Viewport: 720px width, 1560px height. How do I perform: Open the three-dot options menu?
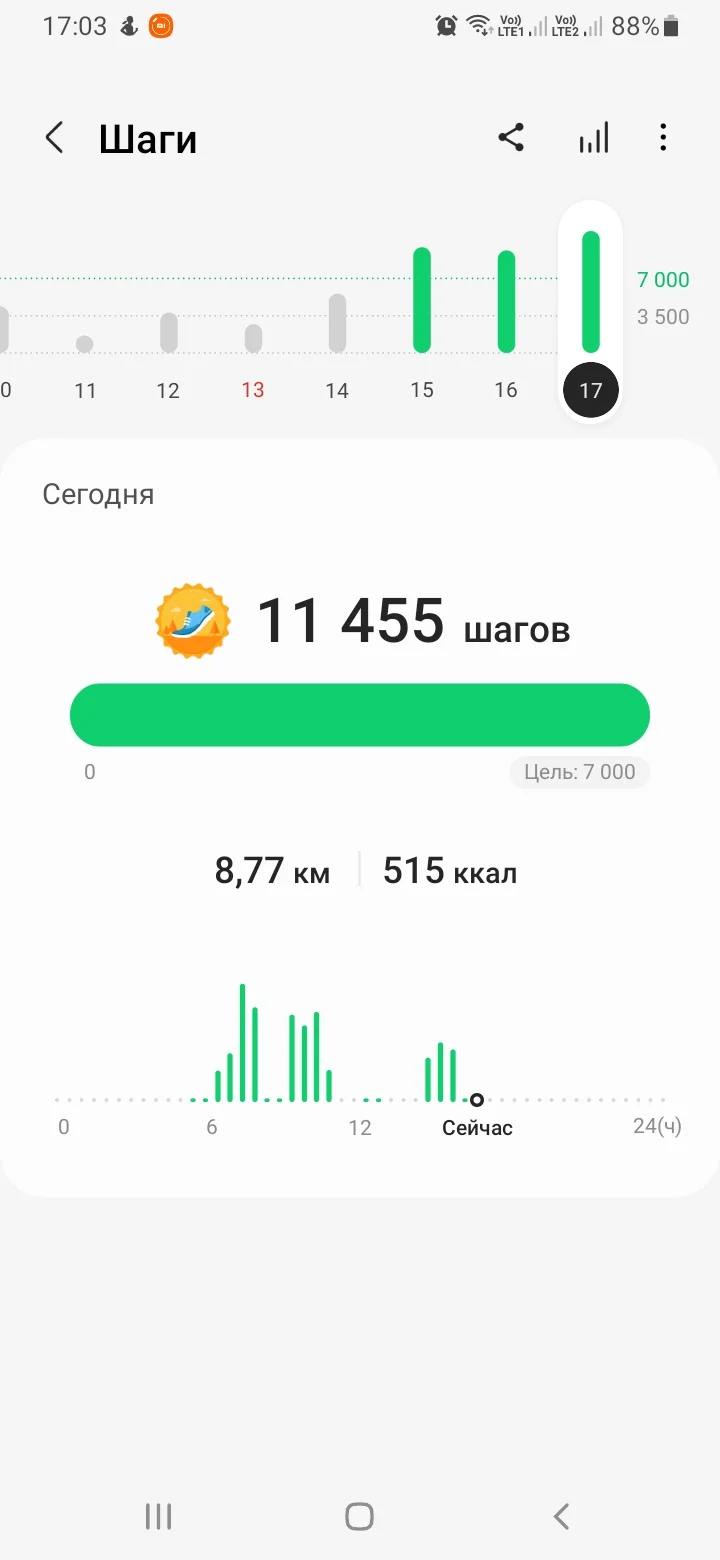[663, 137]
